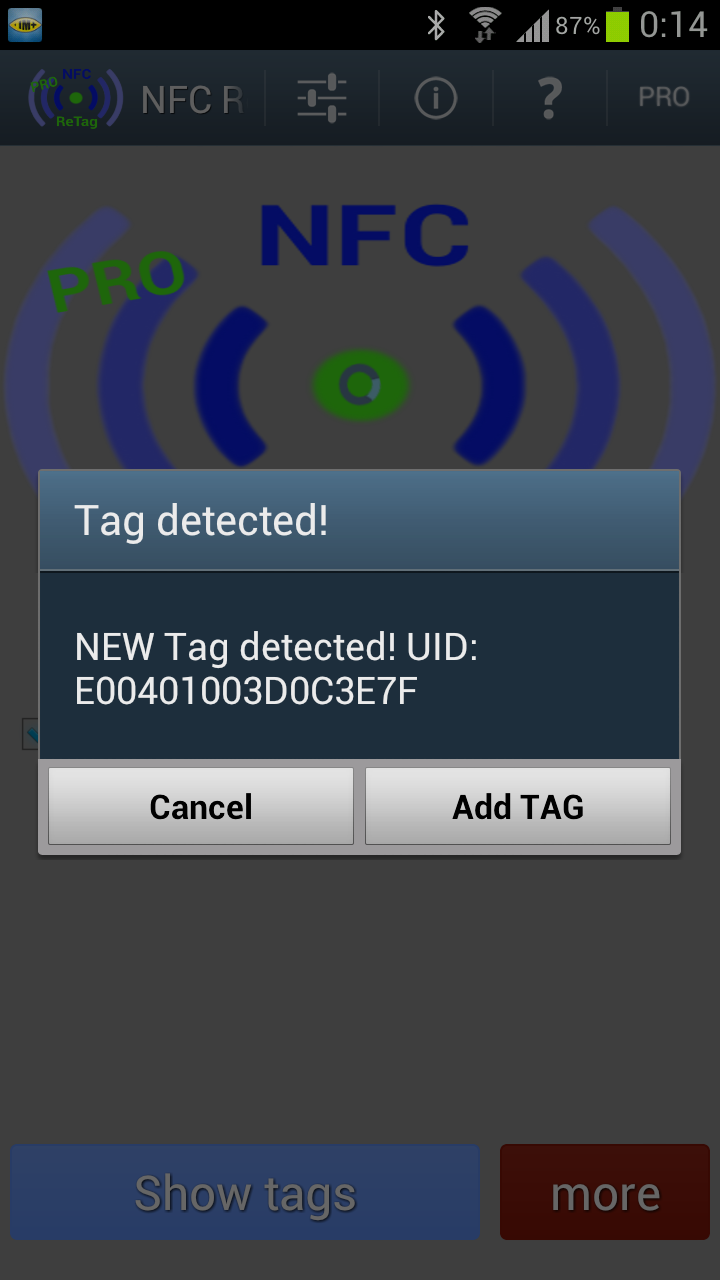
Task: Open the info icon
Action: click(436, 98)
